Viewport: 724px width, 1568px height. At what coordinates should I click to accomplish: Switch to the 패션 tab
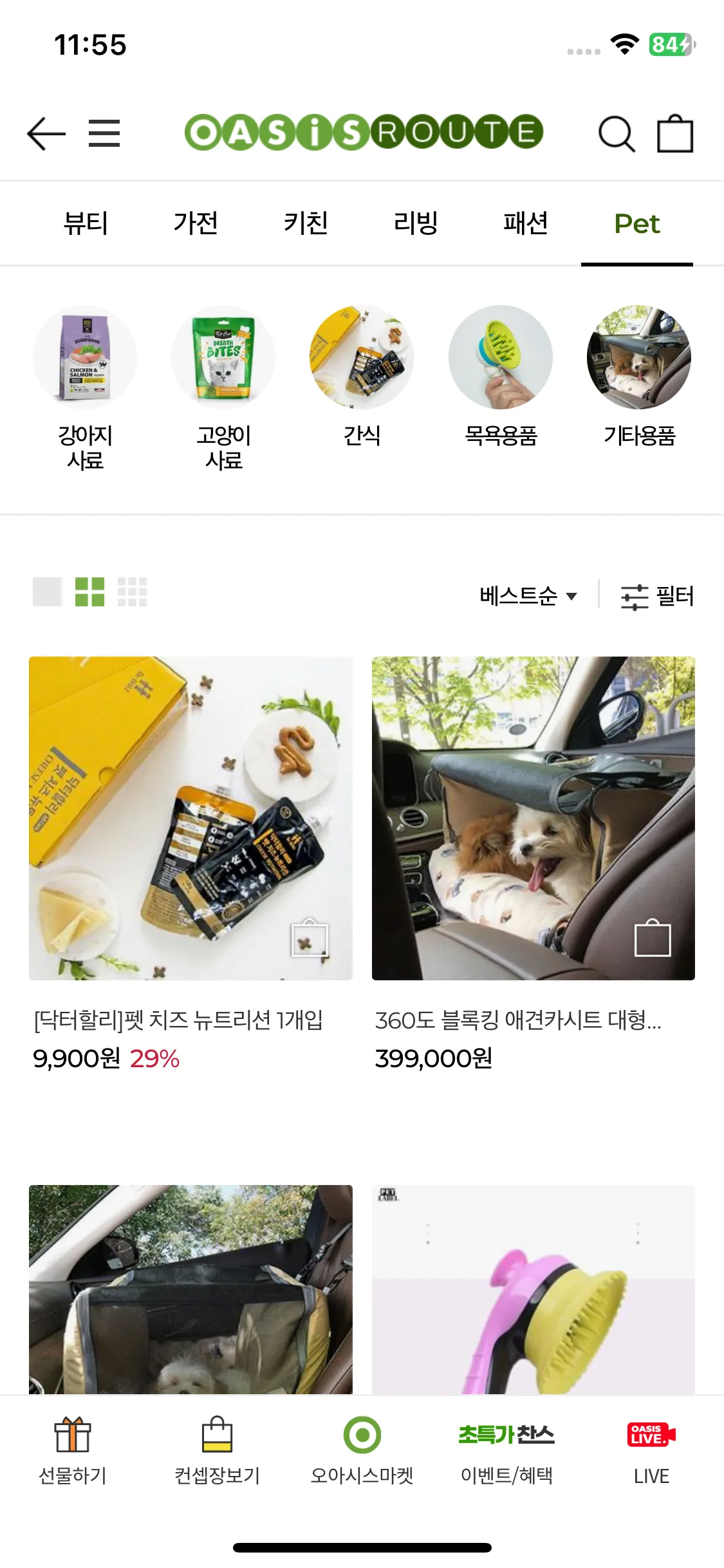coord(526,223)
